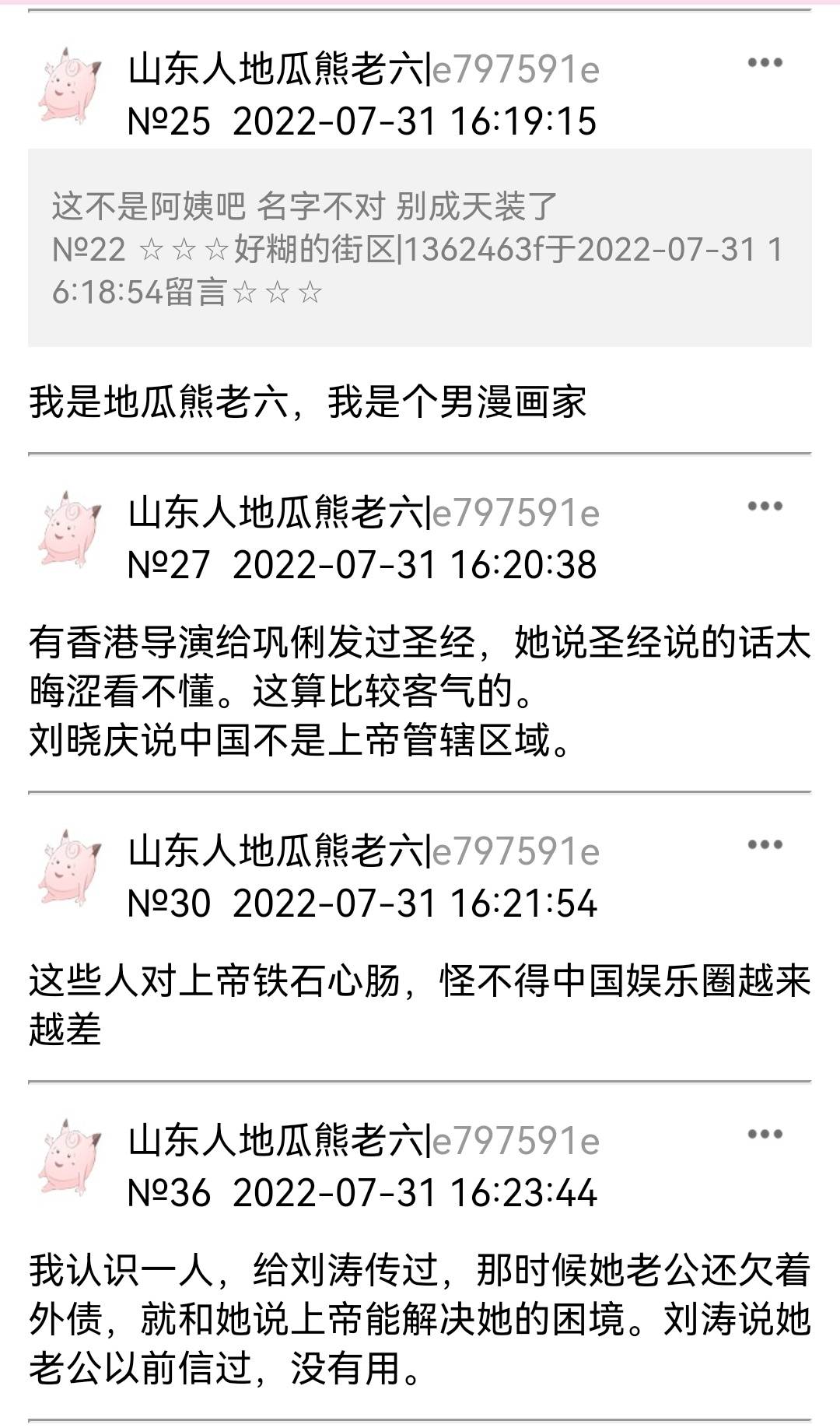The height and width of the screenshot is (1428, 840).
Task: Open the quoted reply from №22 好糊的街区
Action: 420,247
